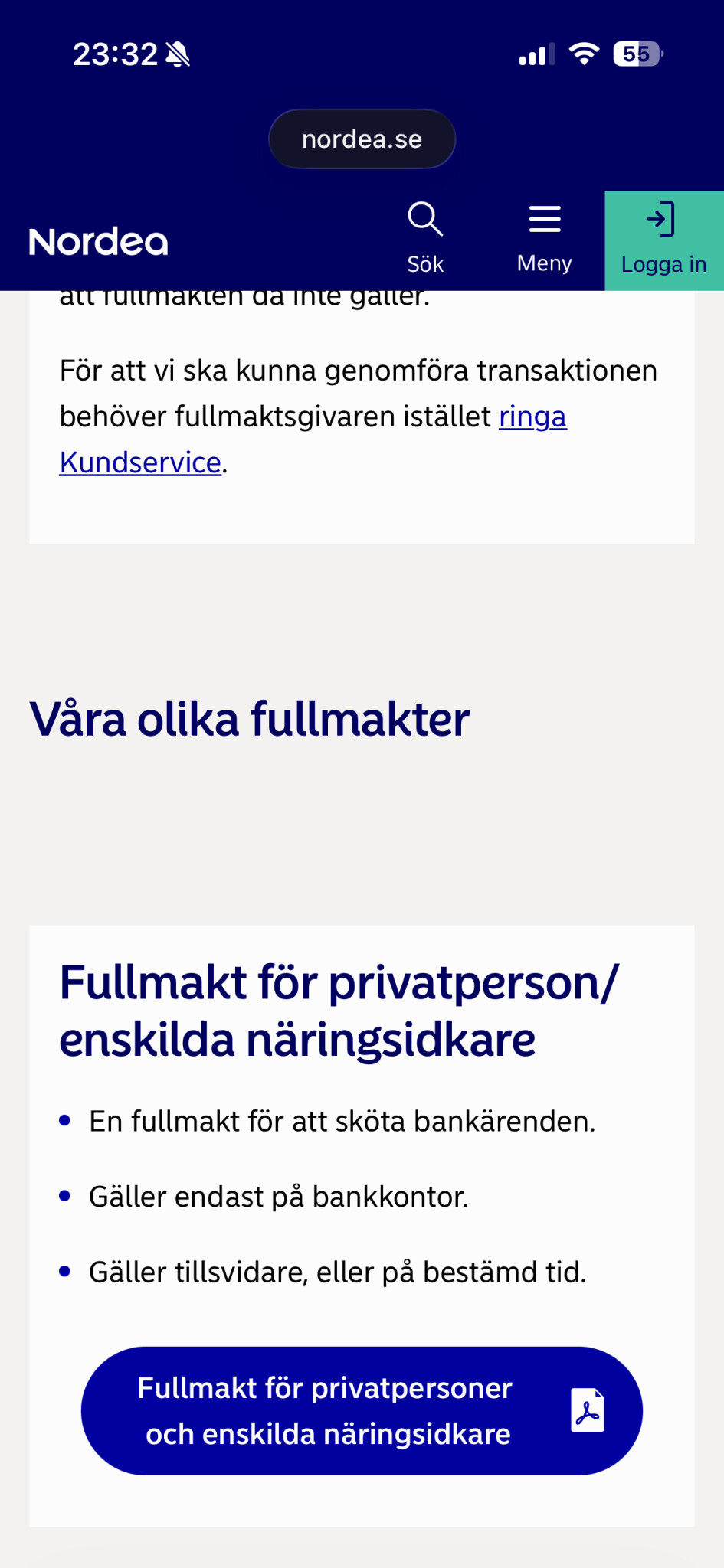Open the Sök search icon
The height and width of the screenshot is (1568, 724).
click(425, 239)
